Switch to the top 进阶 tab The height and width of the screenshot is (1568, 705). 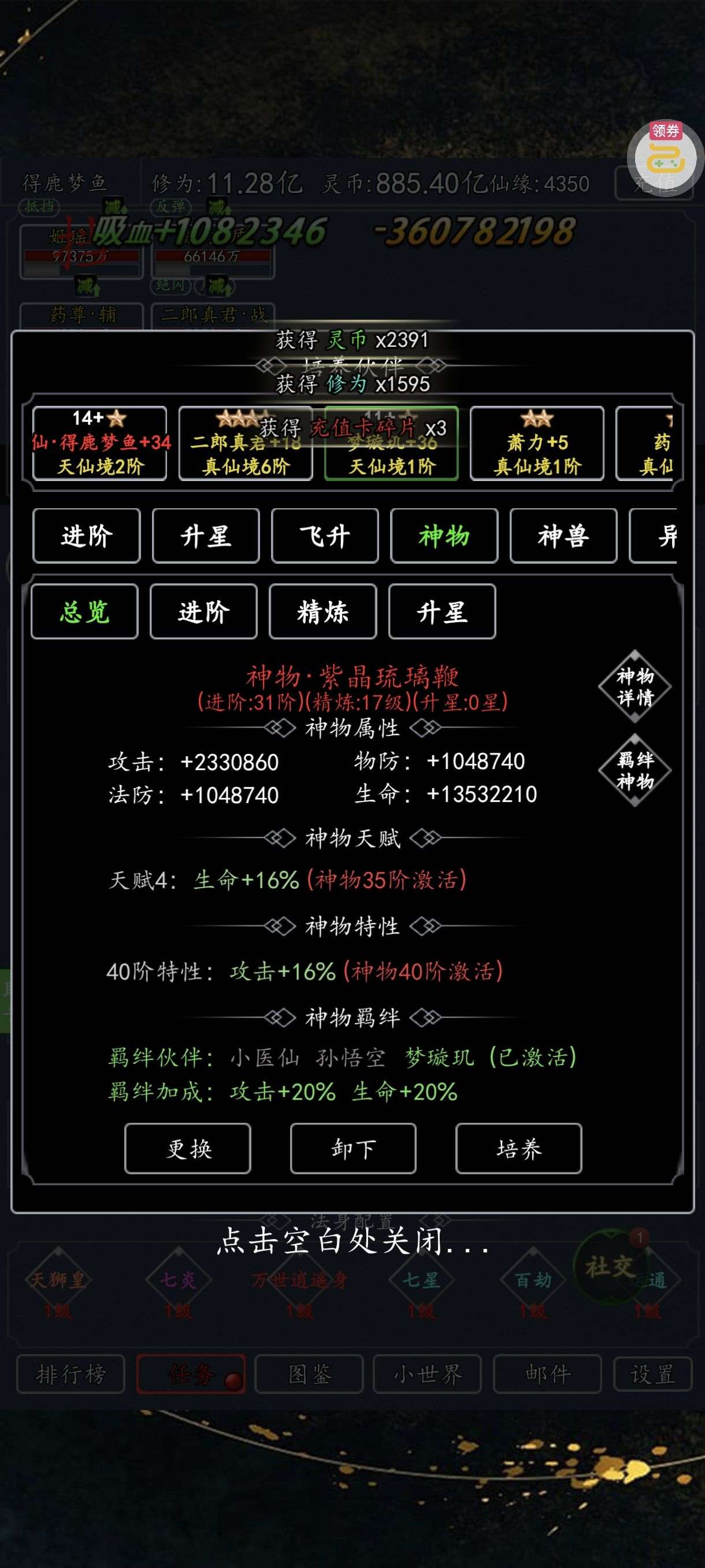pyautogui.click(x=86, y=535)
